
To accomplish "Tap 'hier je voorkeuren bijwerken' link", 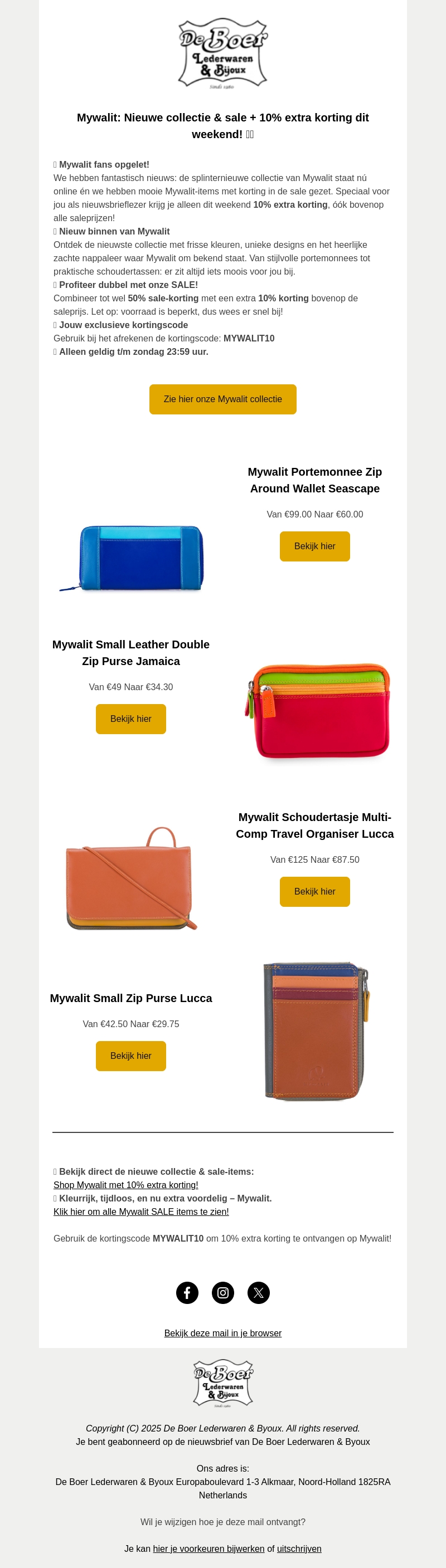I will pos(209,1549).
